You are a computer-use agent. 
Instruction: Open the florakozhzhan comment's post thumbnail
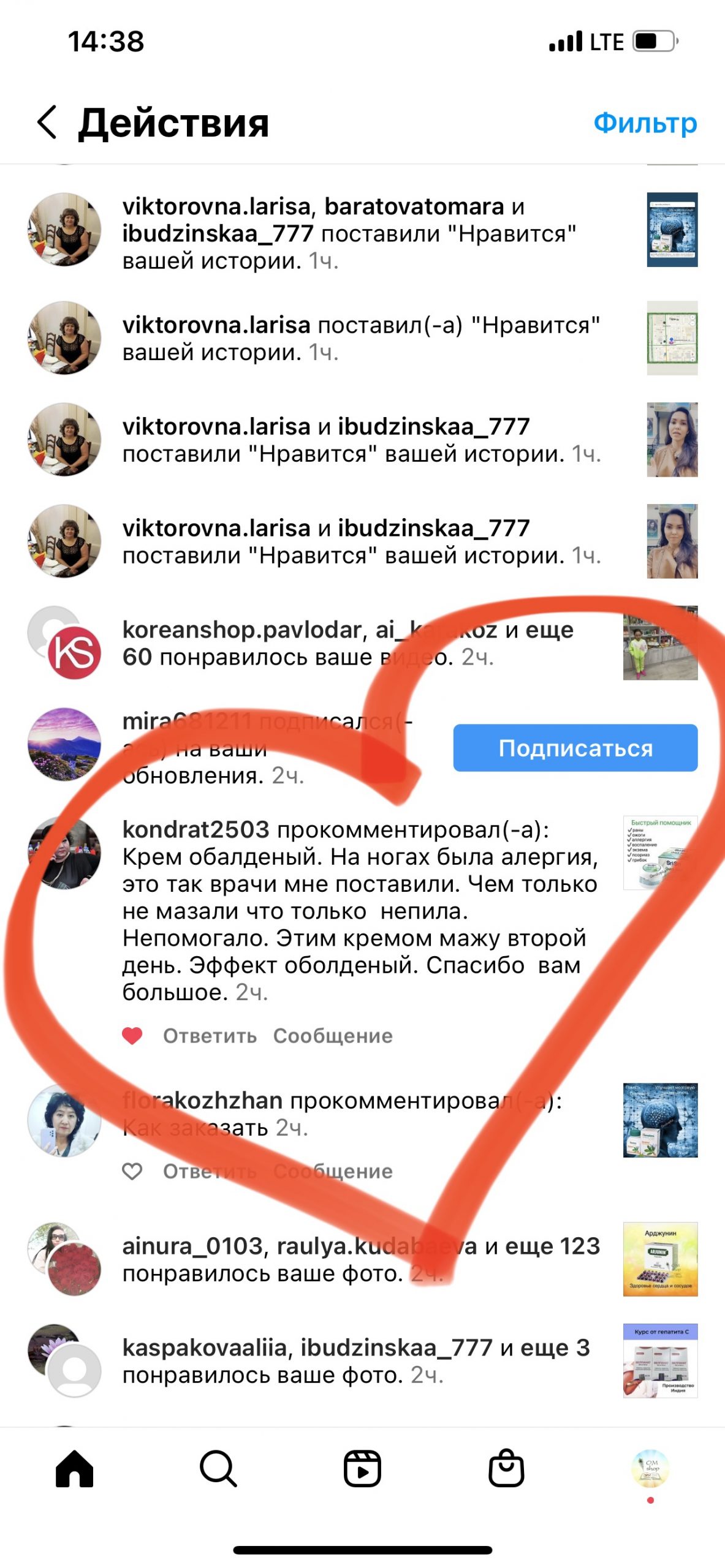(660, 1120)
